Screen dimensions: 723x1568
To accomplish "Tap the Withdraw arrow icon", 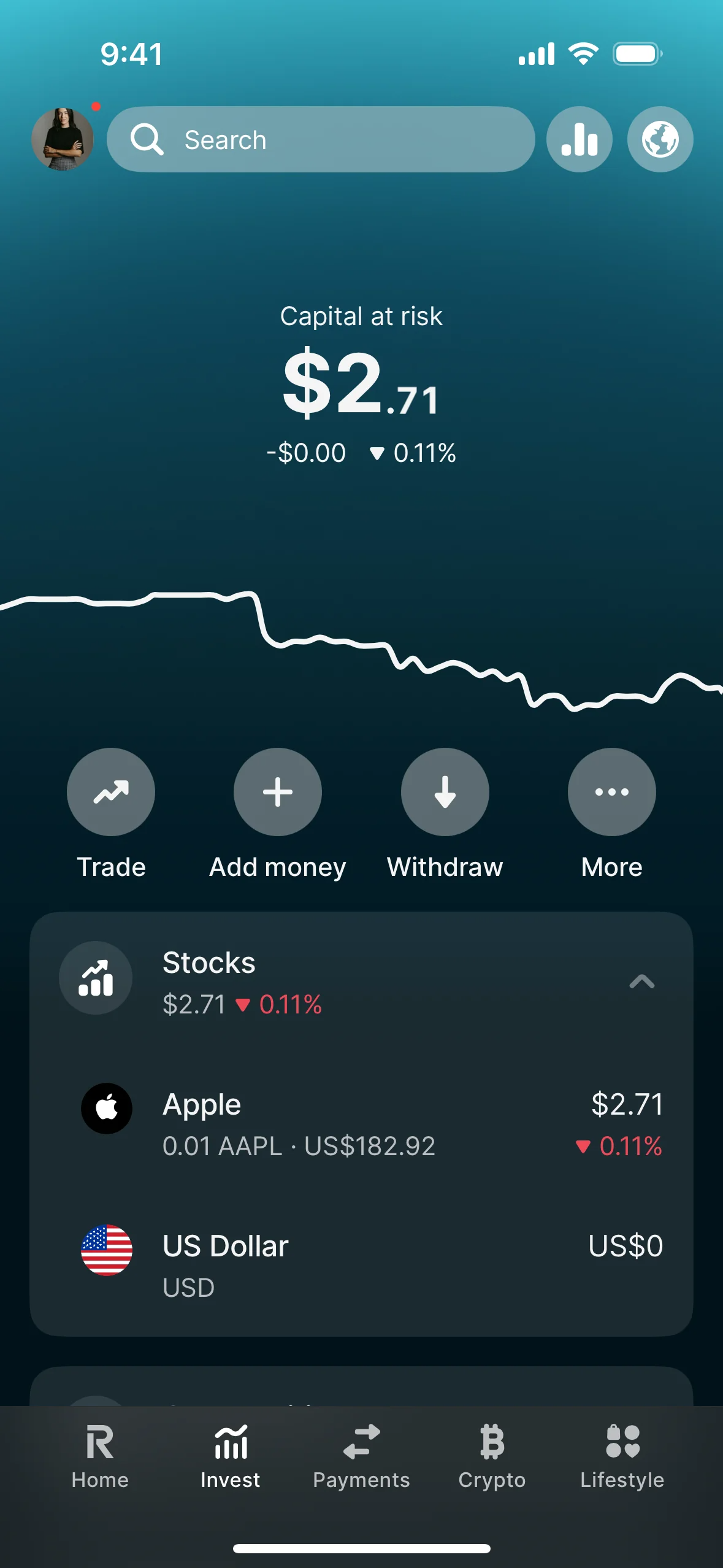I will coord(445,792).
